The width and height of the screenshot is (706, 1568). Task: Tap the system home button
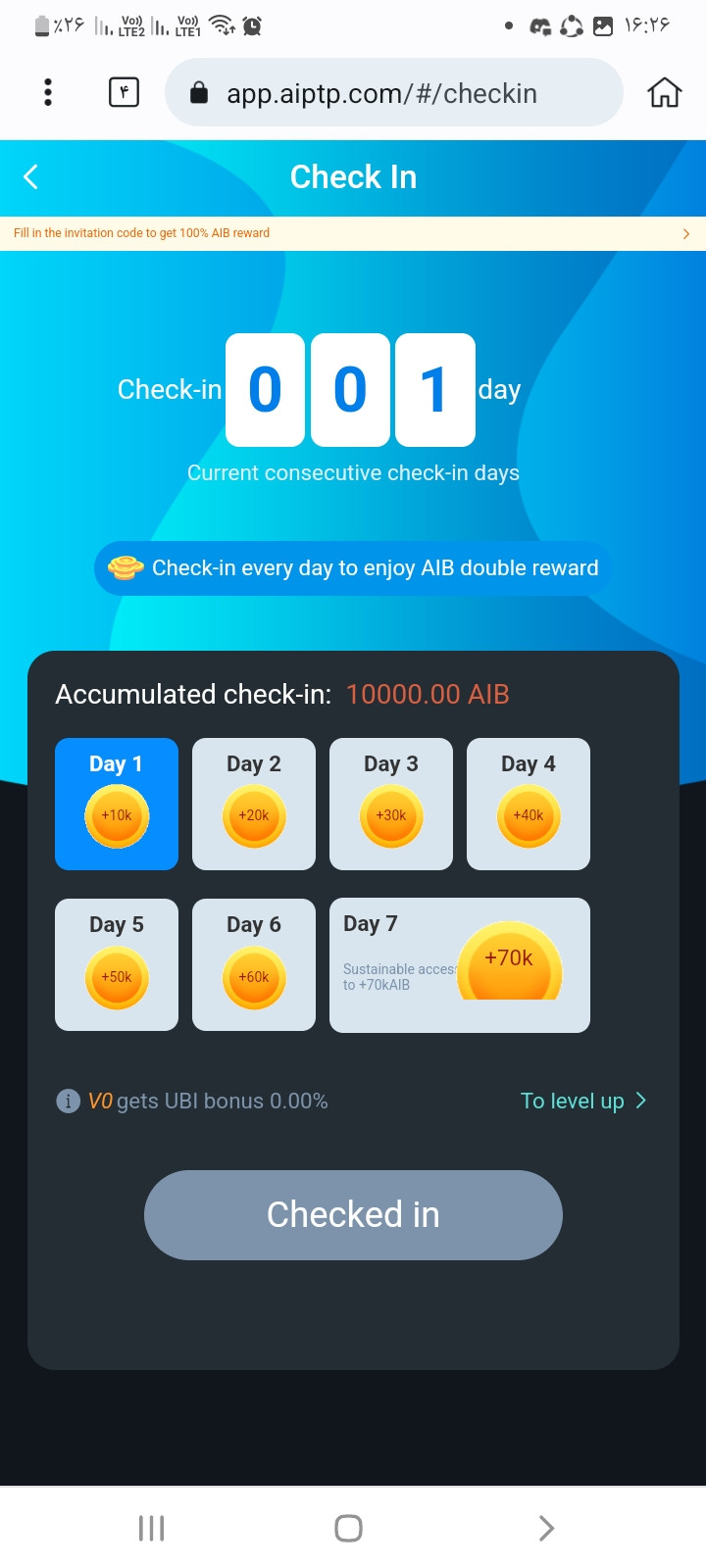click(349, 1528)
